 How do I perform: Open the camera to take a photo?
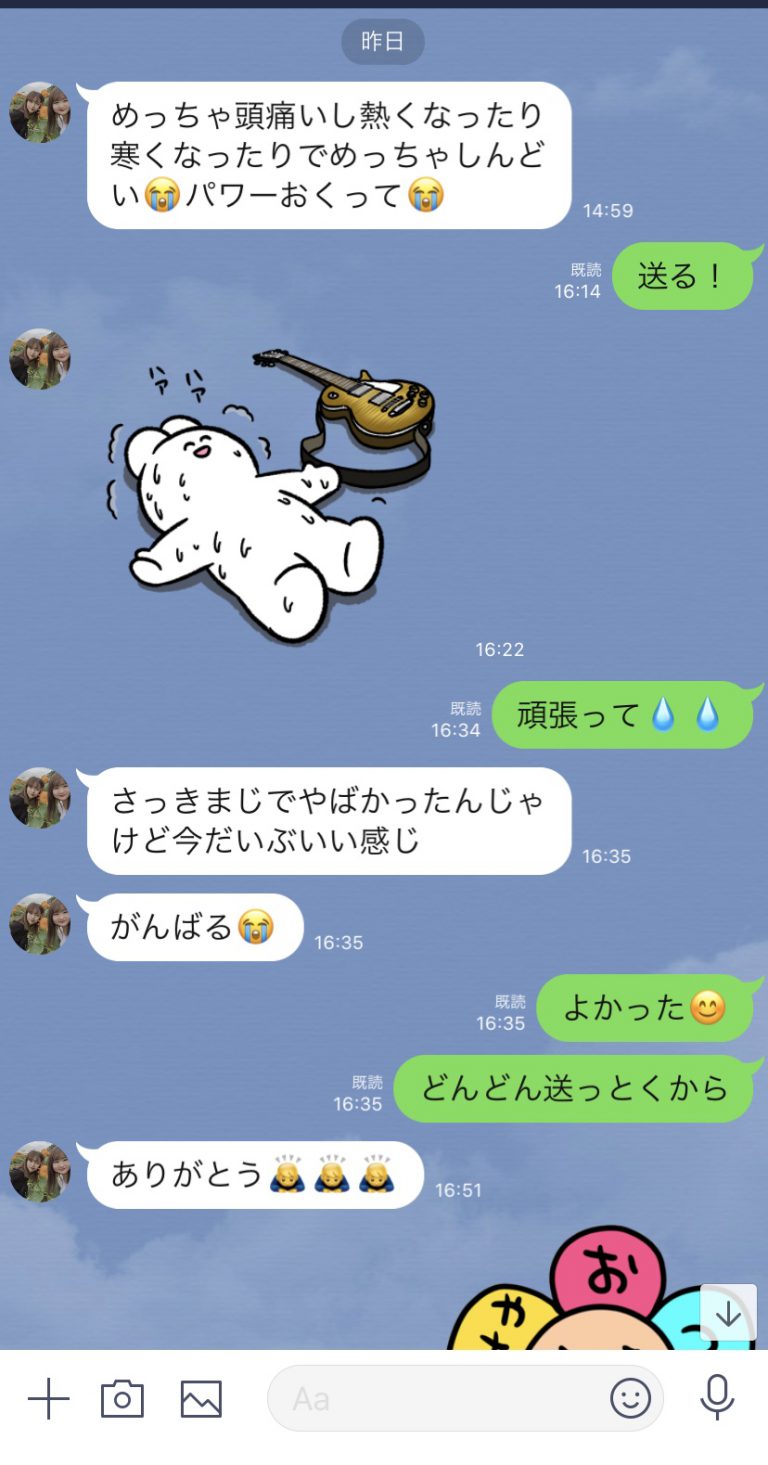point(122,1398)
